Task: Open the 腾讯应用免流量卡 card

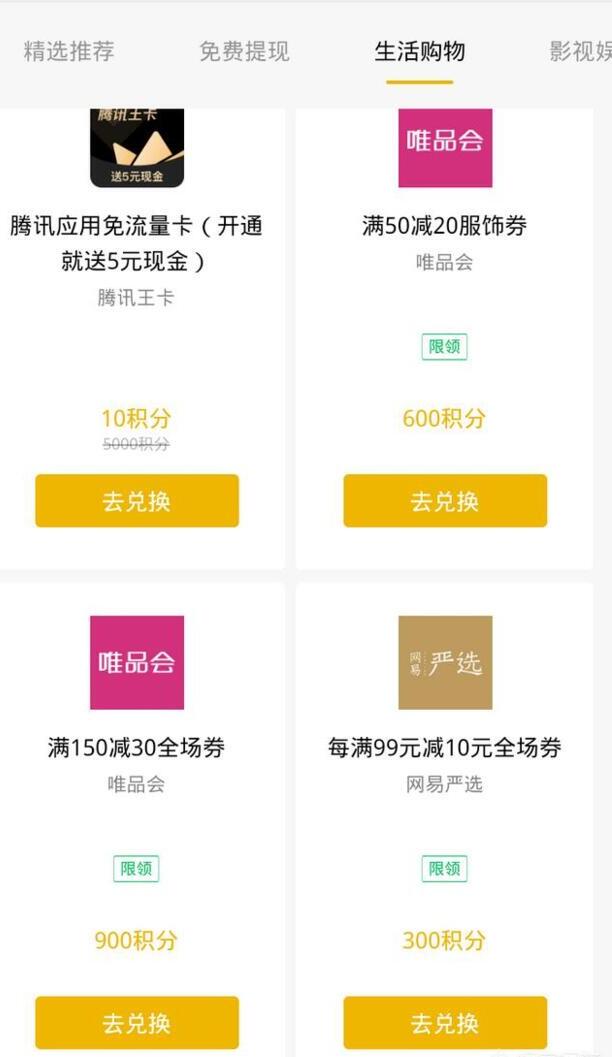Action: tap(137, 243)
